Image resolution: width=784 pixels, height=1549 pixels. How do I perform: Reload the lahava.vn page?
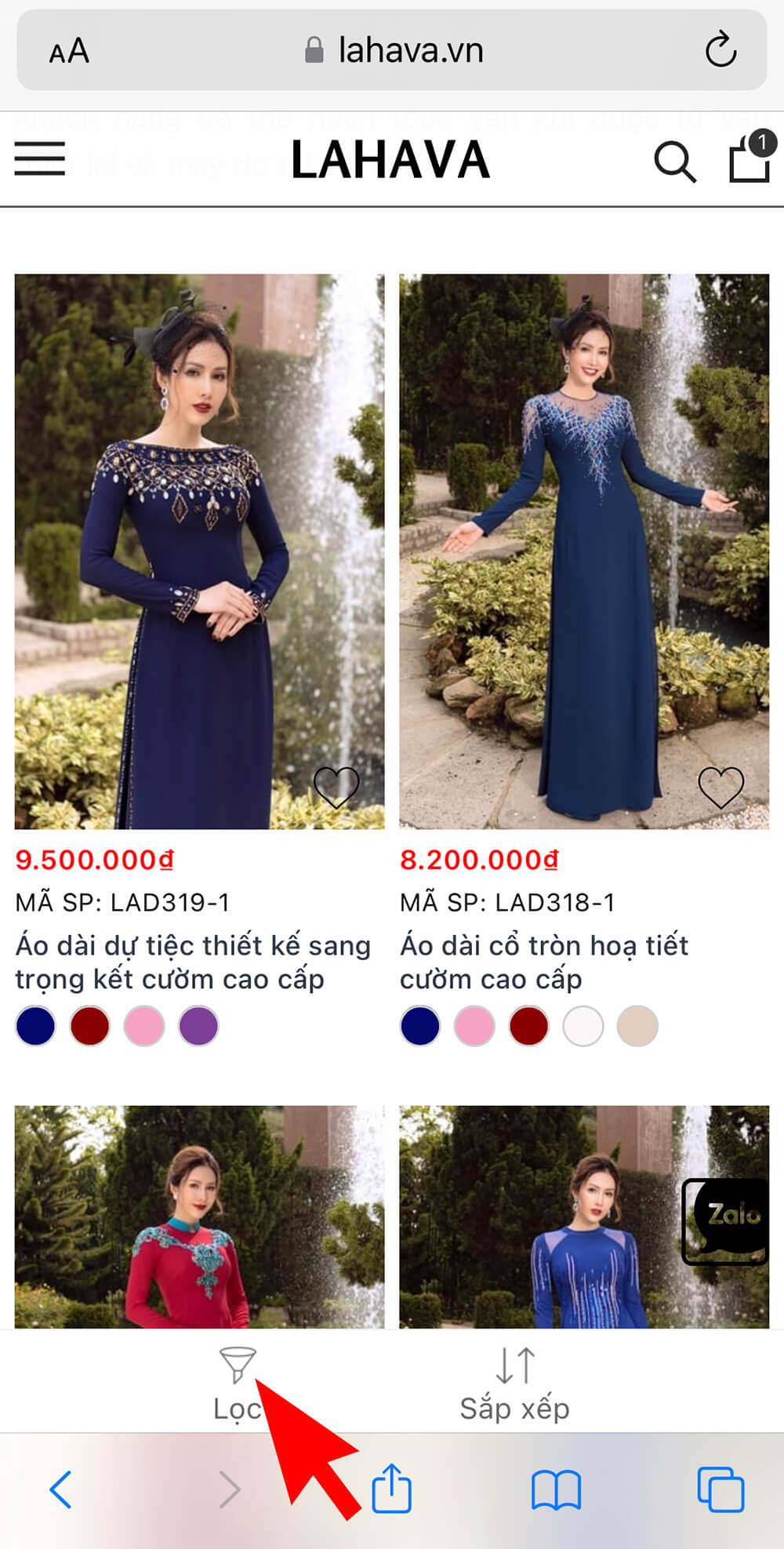click(x=720, y=50)
